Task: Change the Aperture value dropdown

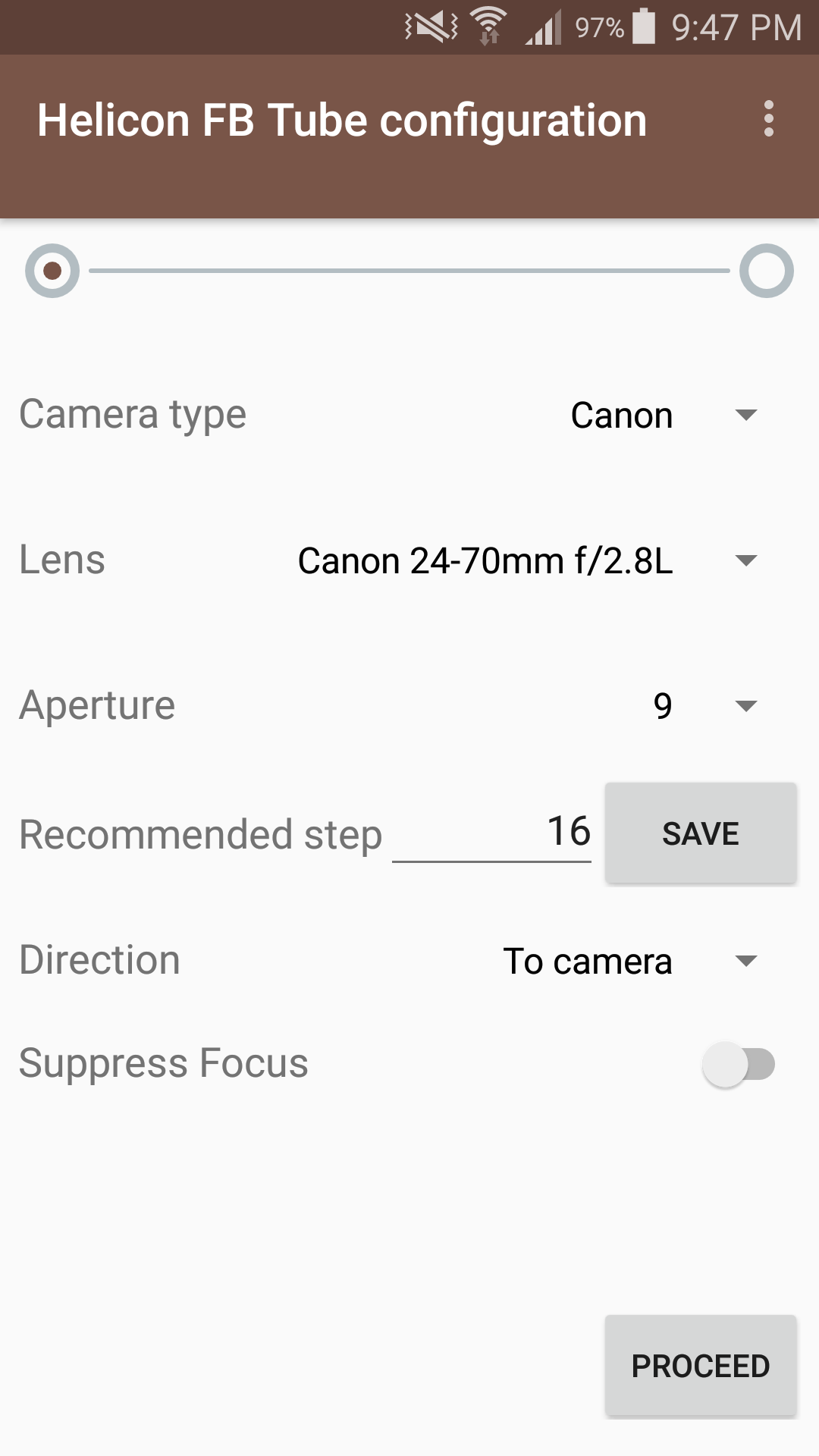Action: 705,706
